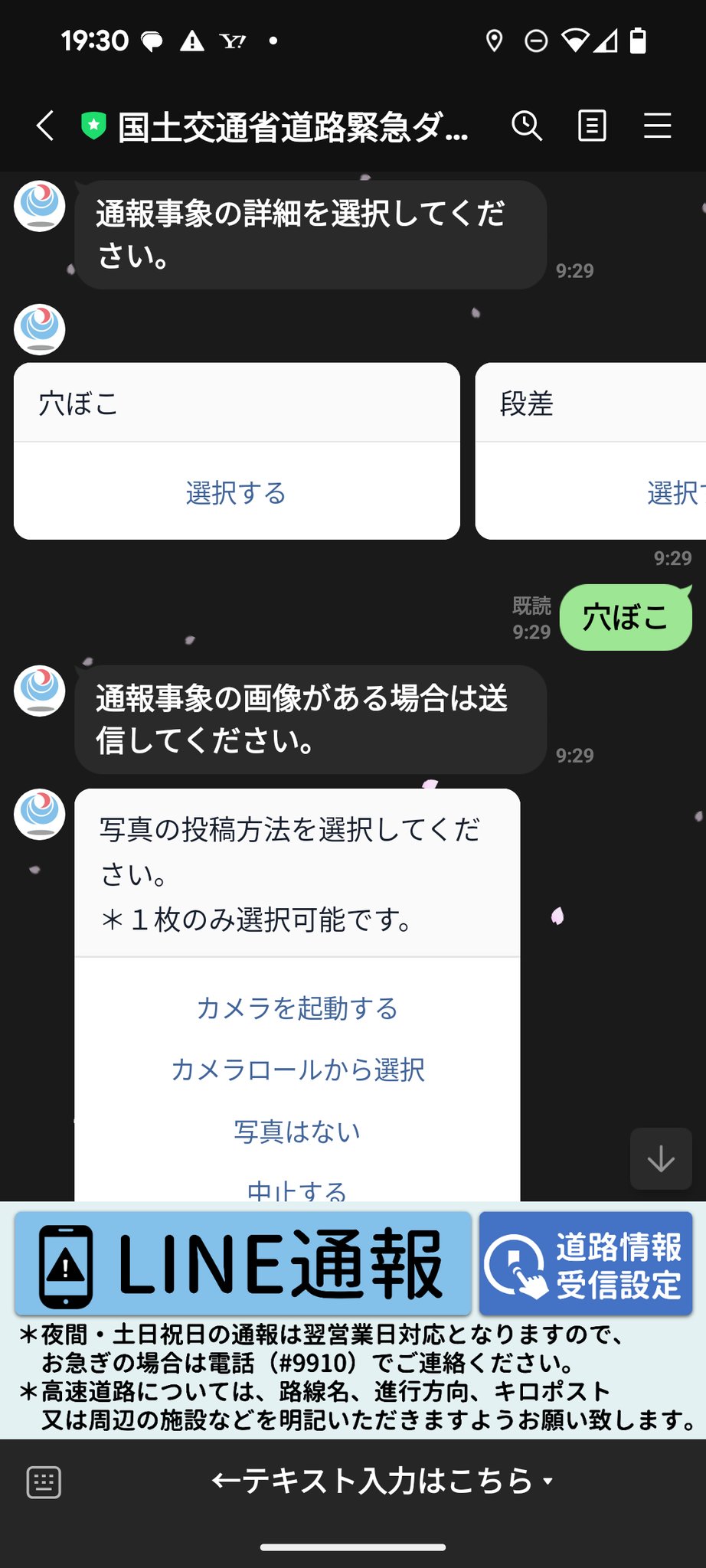Tap 中止する to cancel

coord(297,1189)
